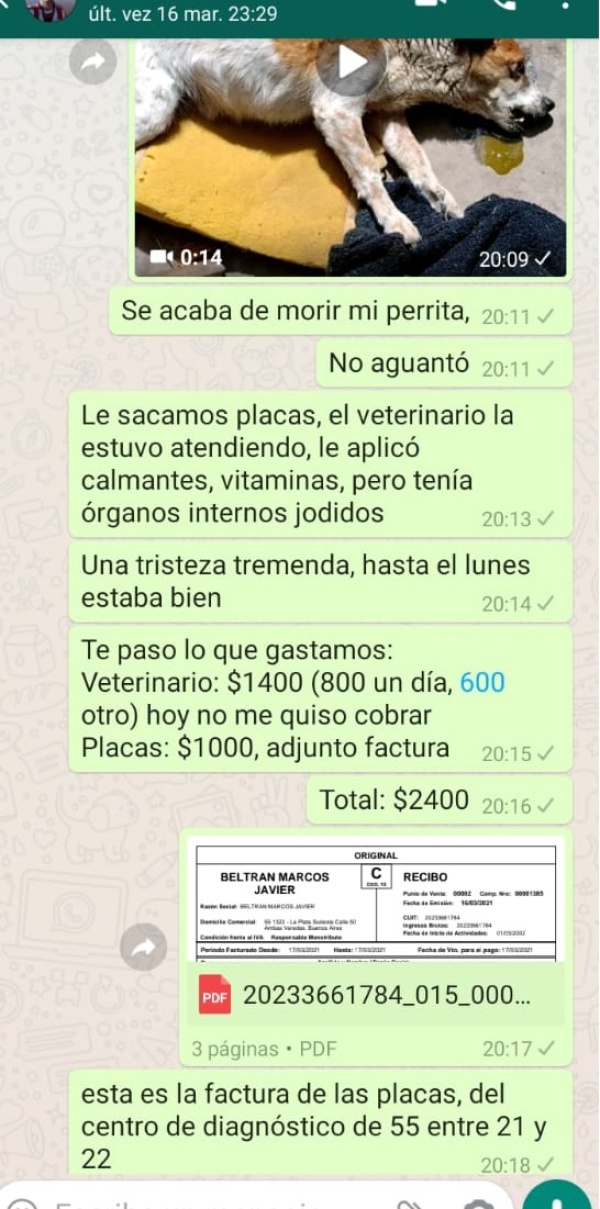Forward the PDF document message

(x=143, y=946)
